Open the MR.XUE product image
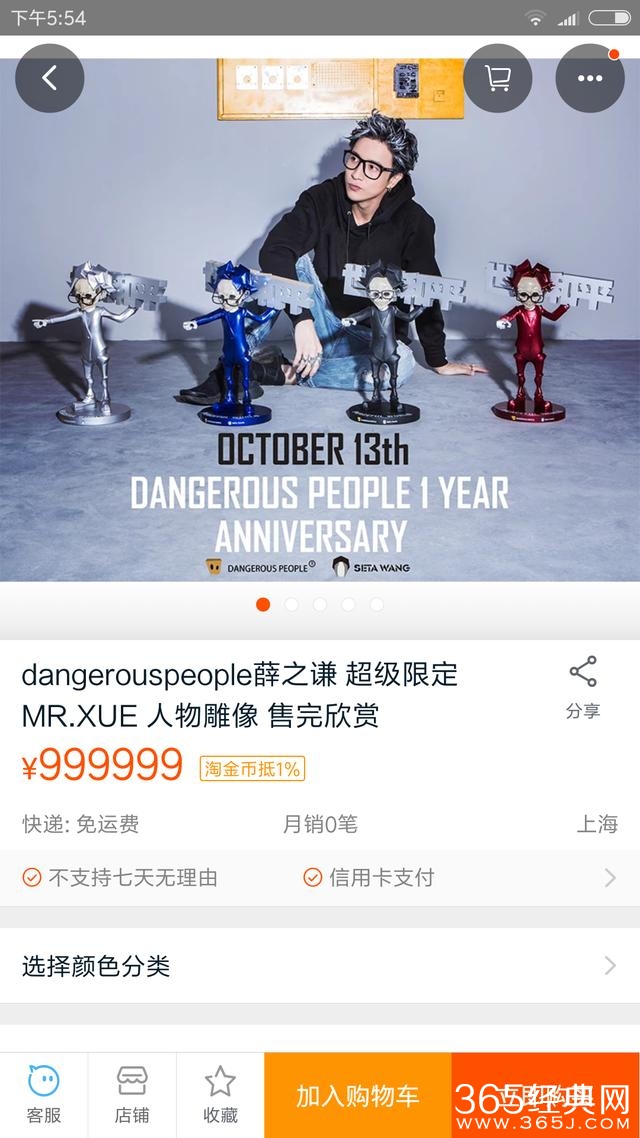Image resolution: width=640 pixels, height=1138 pixels. click(320, 320)
